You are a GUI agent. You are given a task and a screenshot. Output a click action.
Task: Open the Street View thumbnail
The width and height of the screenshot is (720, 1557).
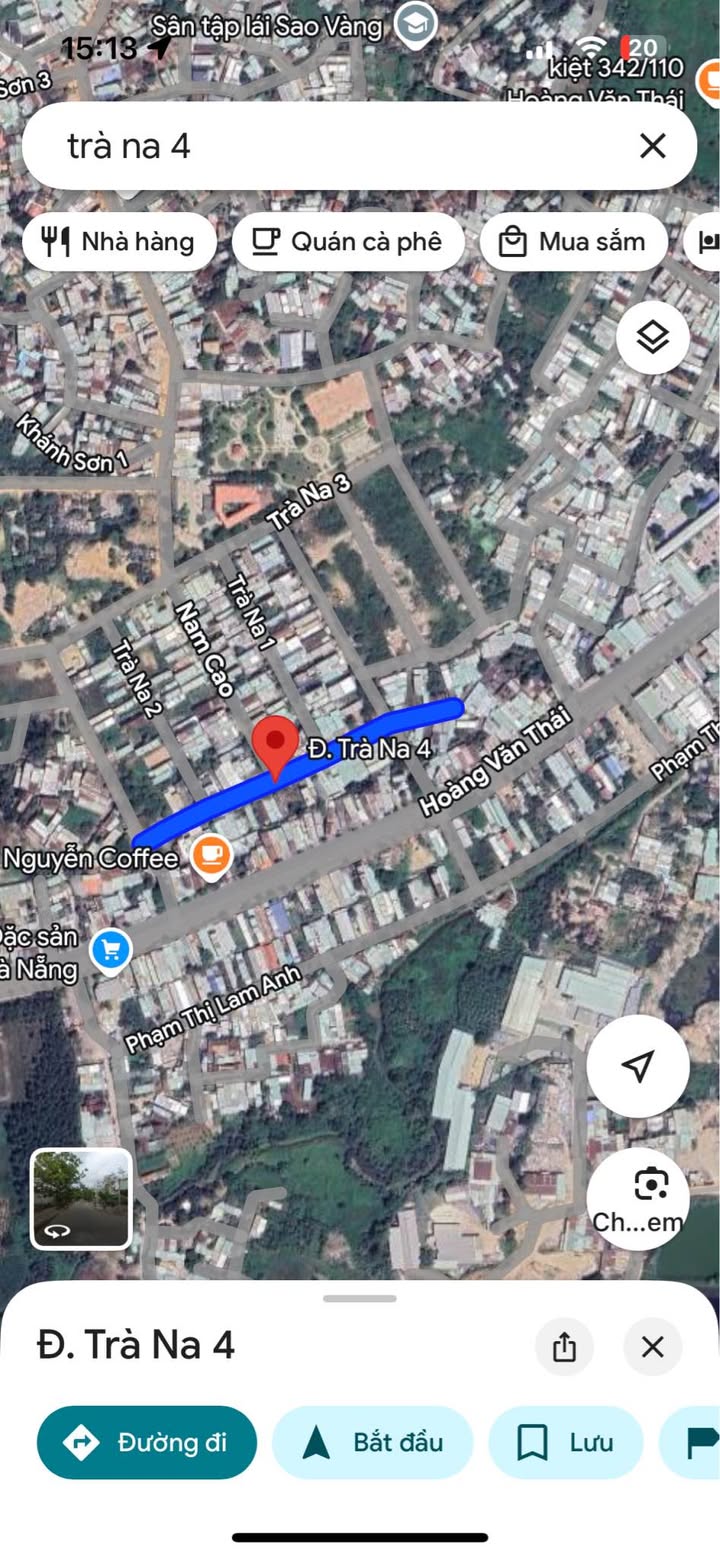tap(81, 1198)
